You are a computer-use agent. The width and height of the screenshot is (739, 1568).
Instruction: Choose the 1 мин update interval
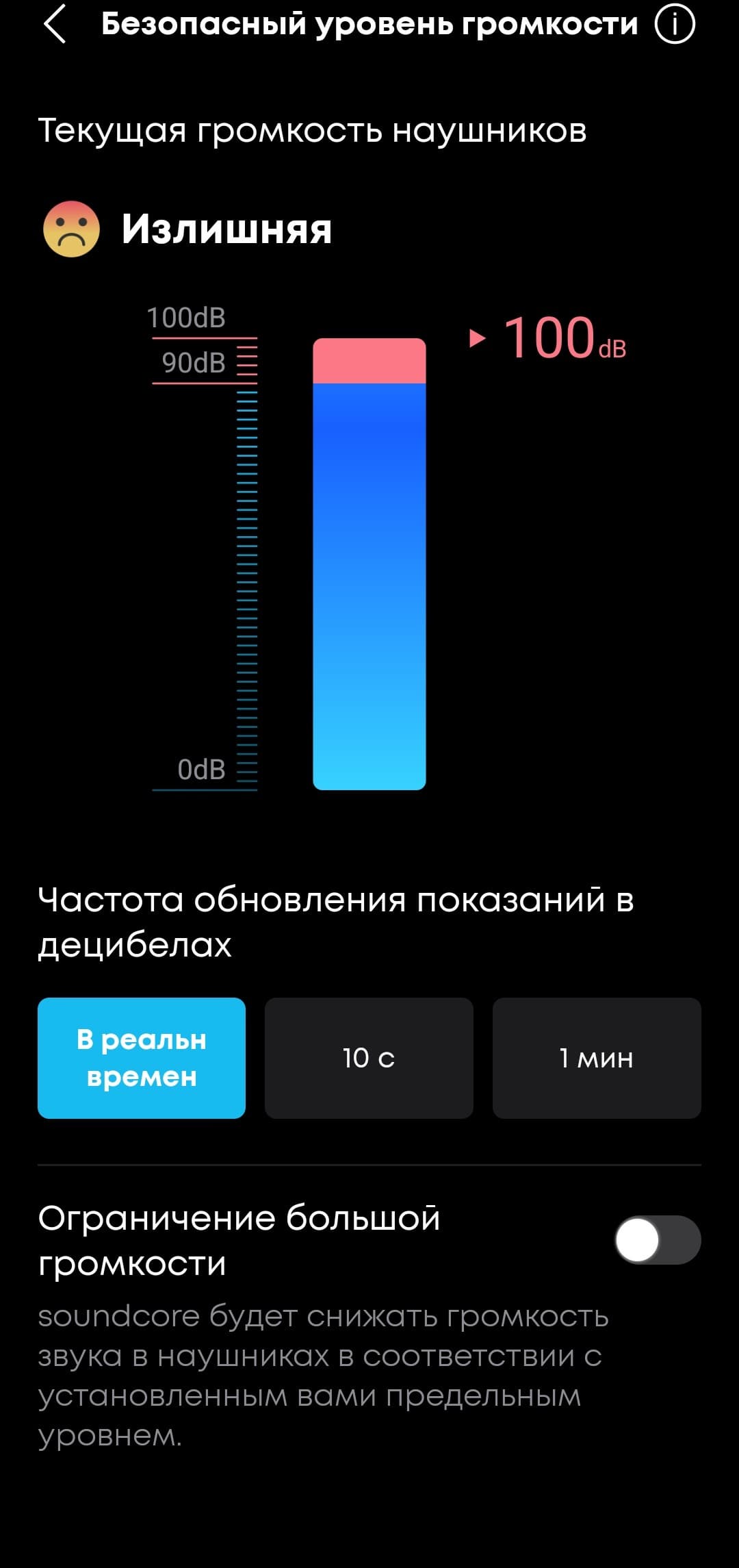pos(597,1058)
